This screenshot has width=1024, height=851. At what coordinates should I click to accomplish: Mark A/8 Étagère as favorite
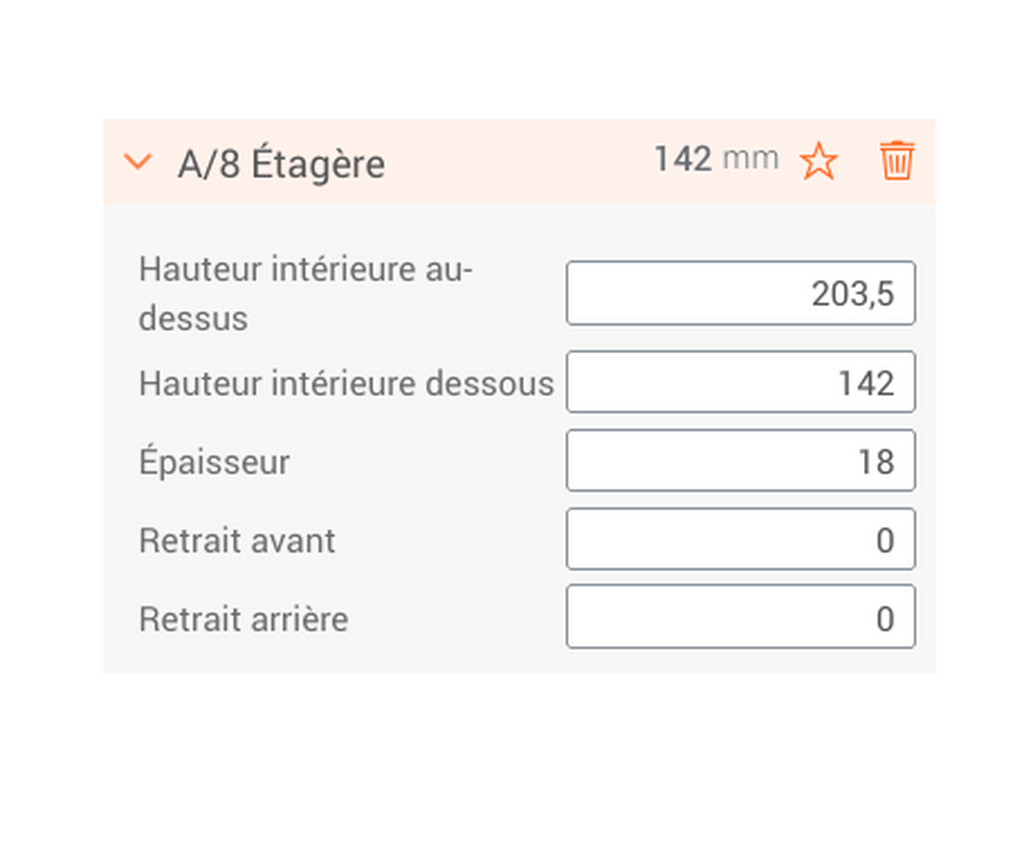[818, 161]
